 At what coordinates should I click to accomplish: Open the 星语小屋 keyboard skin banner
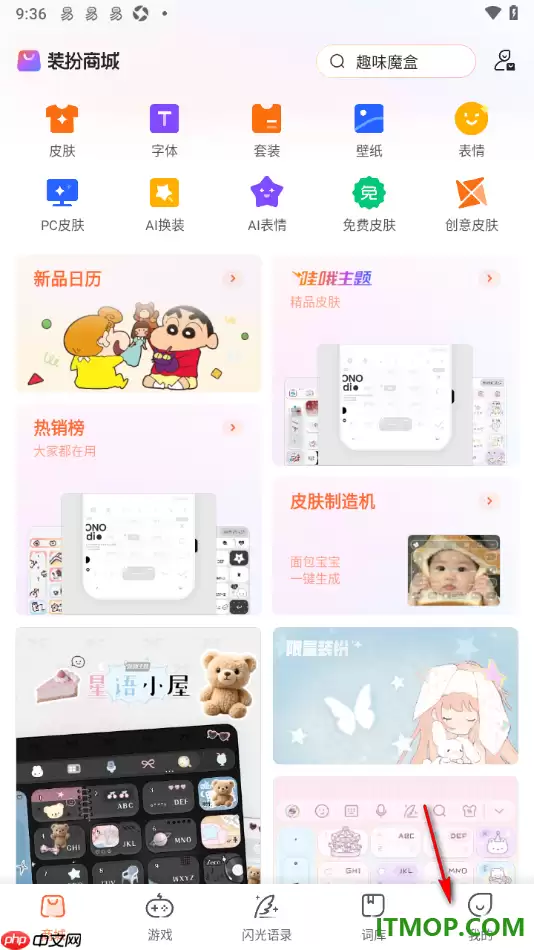139,755
